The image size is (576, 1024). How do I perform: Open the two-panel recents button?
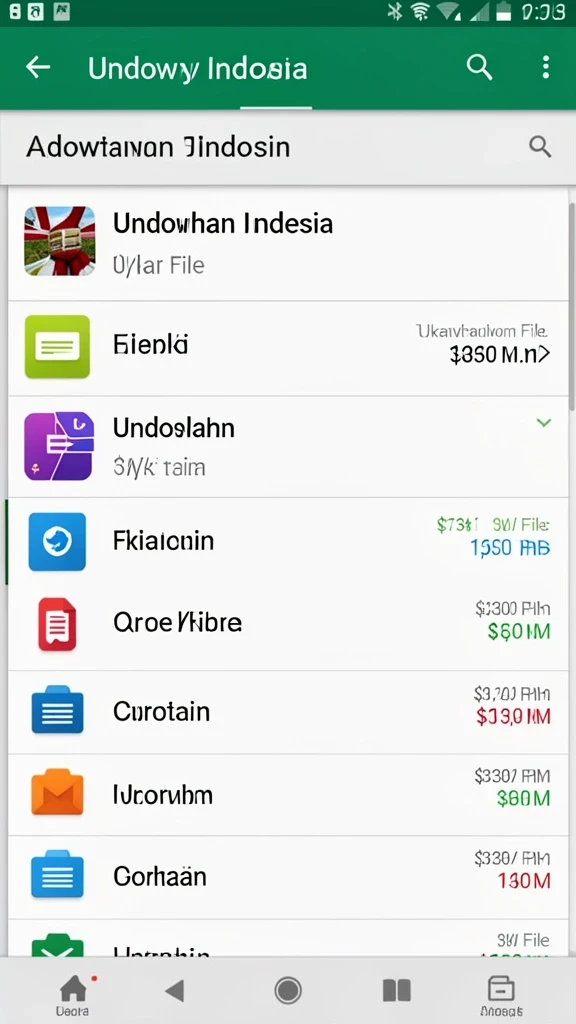396,991
